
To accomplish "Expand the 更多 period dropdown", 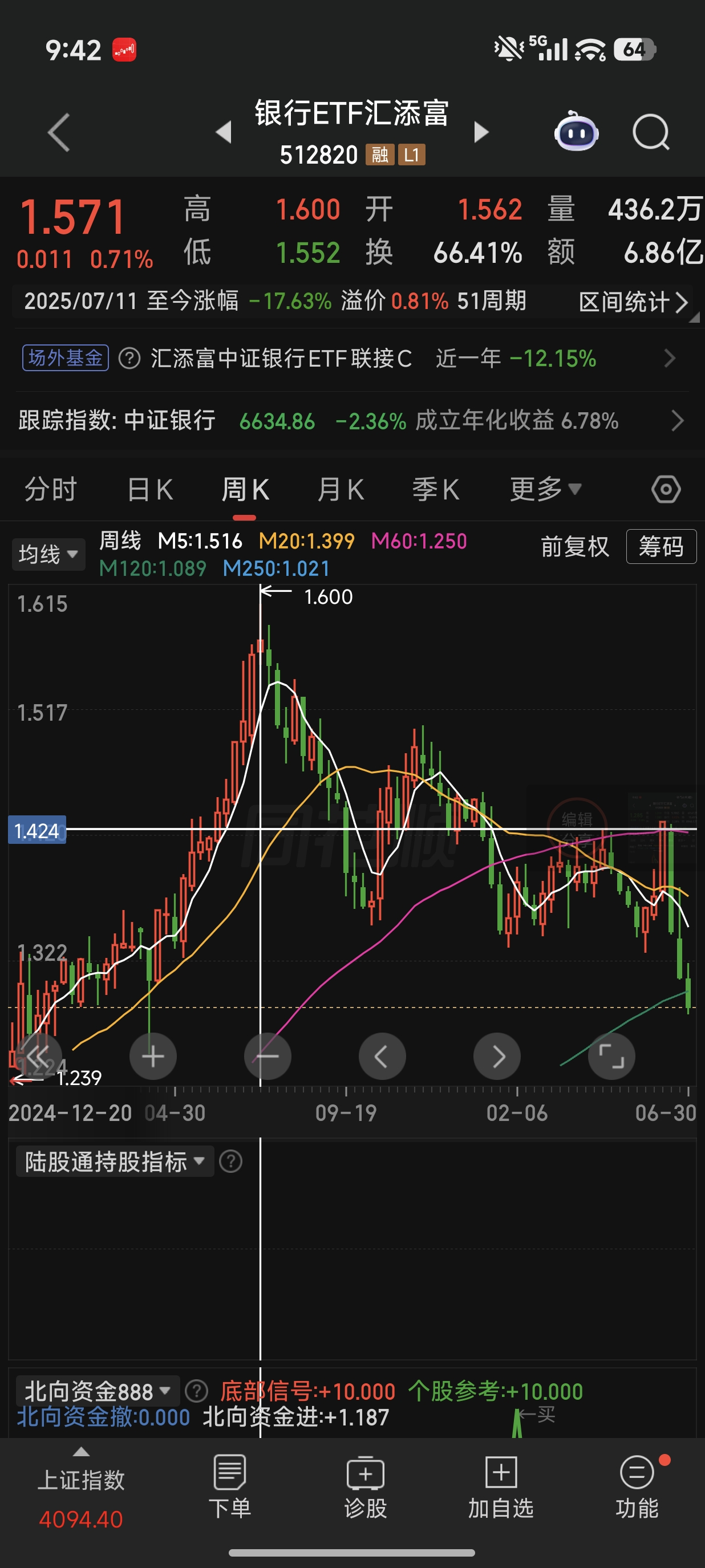I will click(x=545, y=489).
